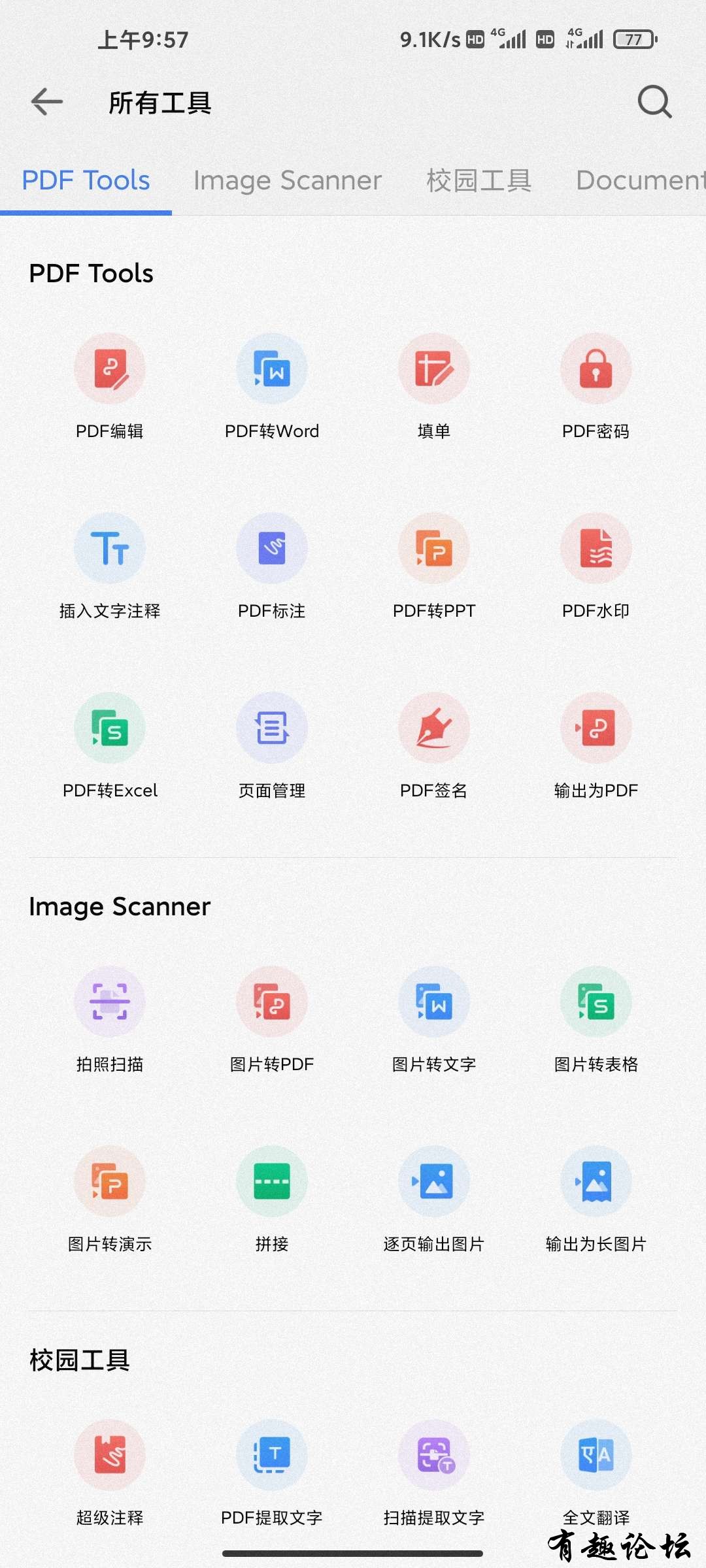This screenshot has height=1568, width=706.
Task: Start 拍照扫描 scanner
Action: click(110, 1002)
